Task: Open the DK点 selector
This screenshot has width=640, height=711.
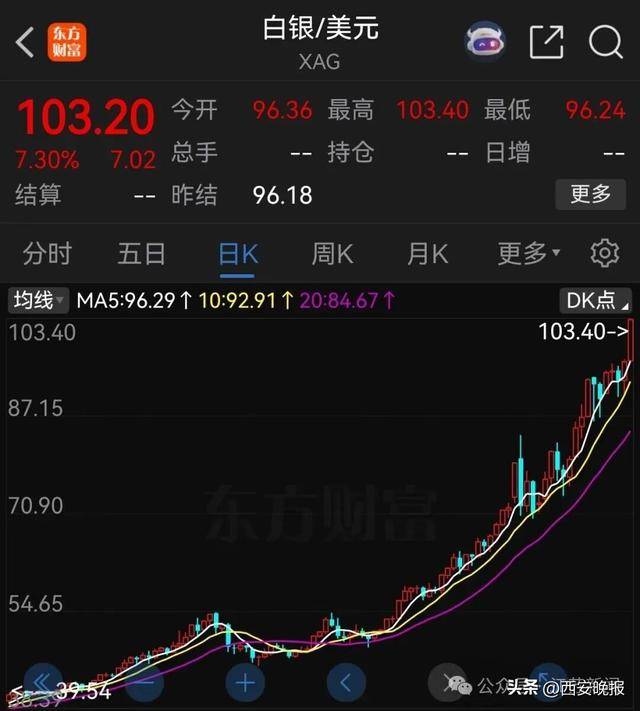Action: point(597,299)
